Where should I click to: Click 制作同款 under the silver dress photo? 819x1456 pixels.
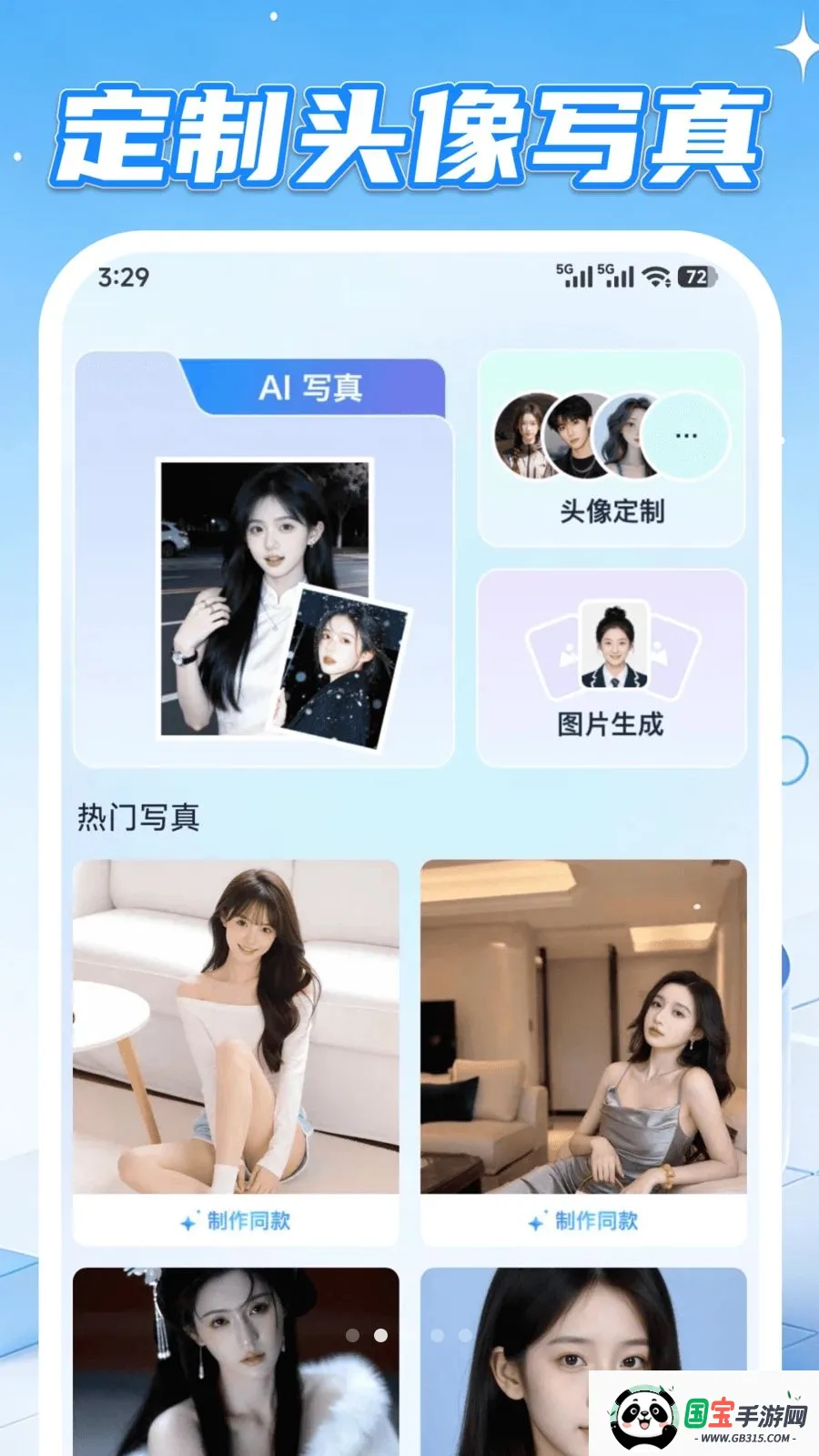(592, 1222)
